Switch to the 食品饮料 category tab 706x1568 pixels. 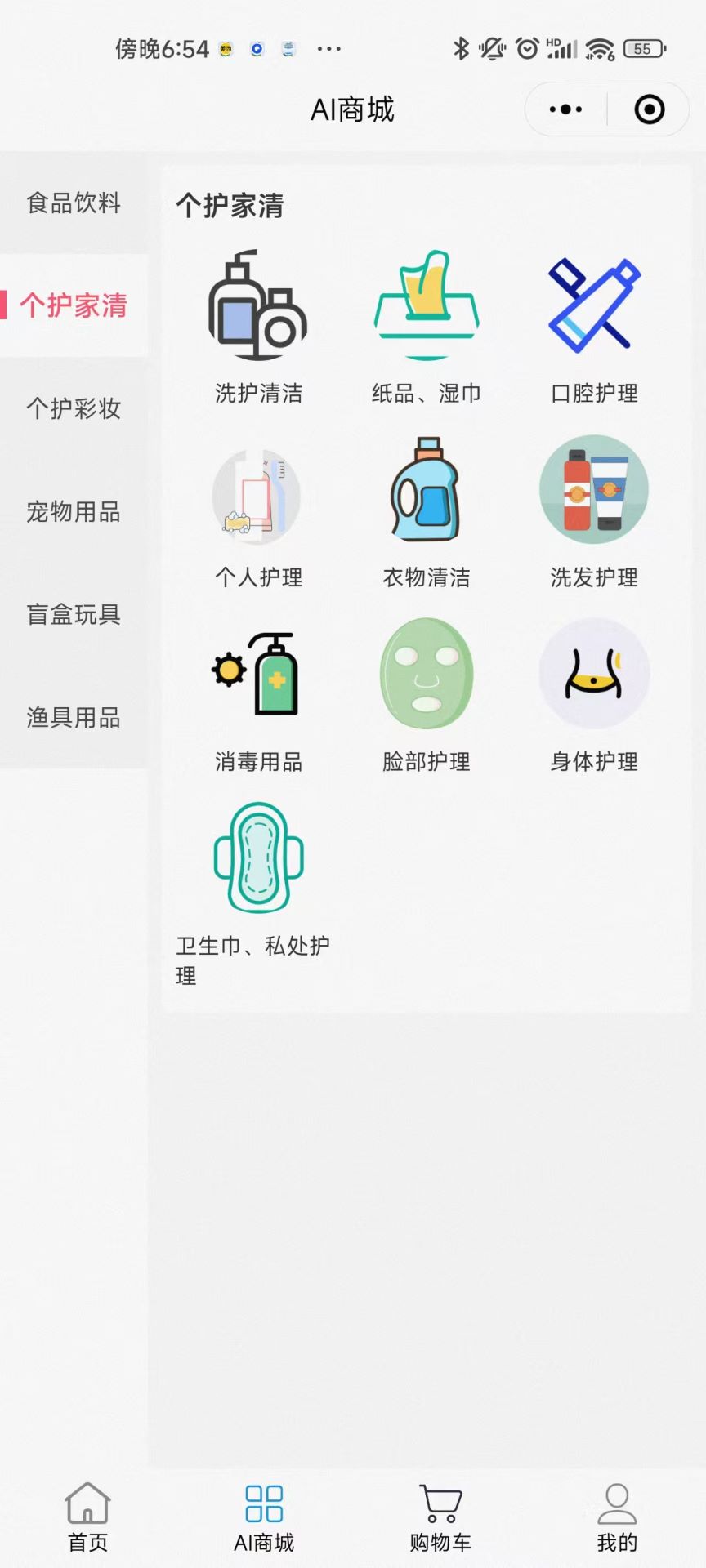click(74, 203)
